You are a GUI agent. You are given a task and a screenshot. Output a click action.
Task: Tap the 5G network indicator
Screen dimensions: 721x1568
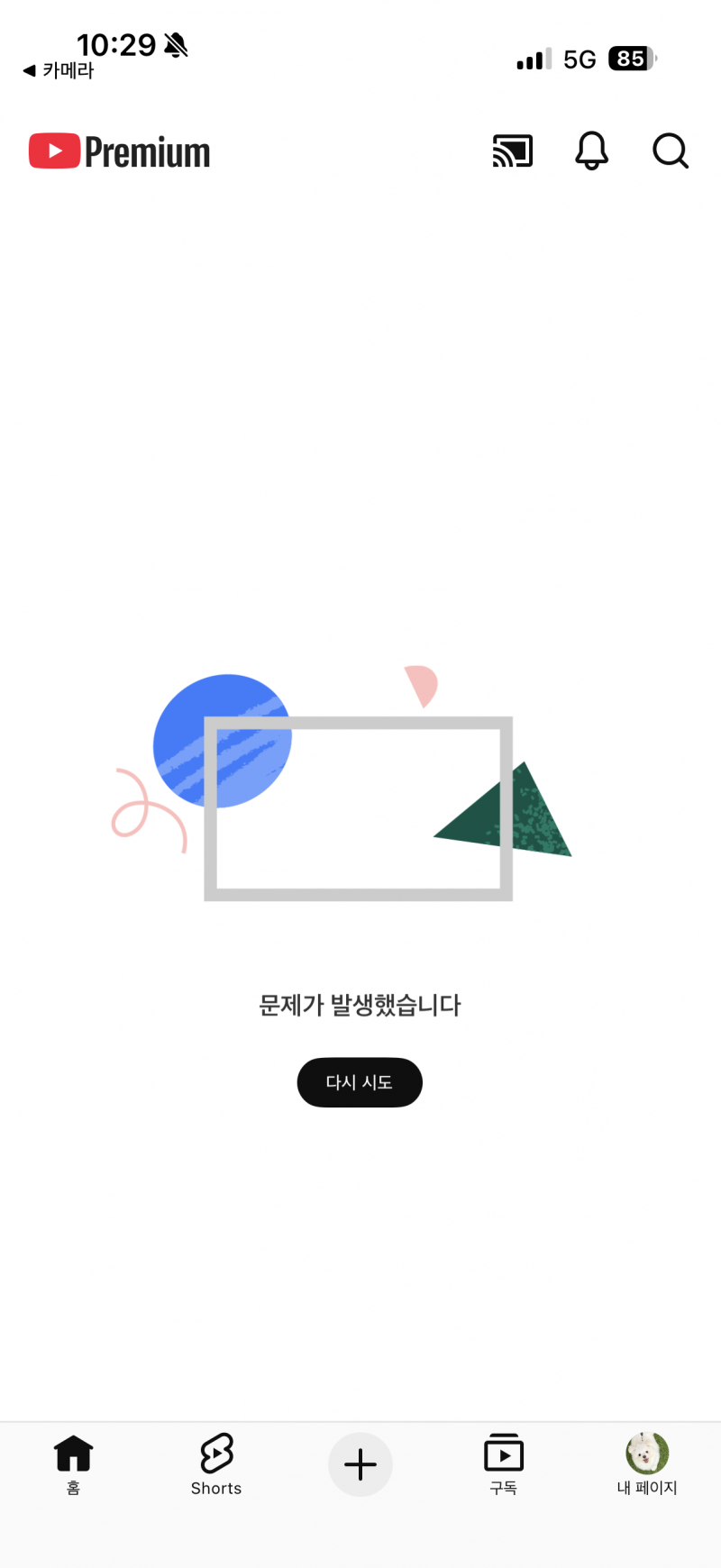(x=580, y=59)
